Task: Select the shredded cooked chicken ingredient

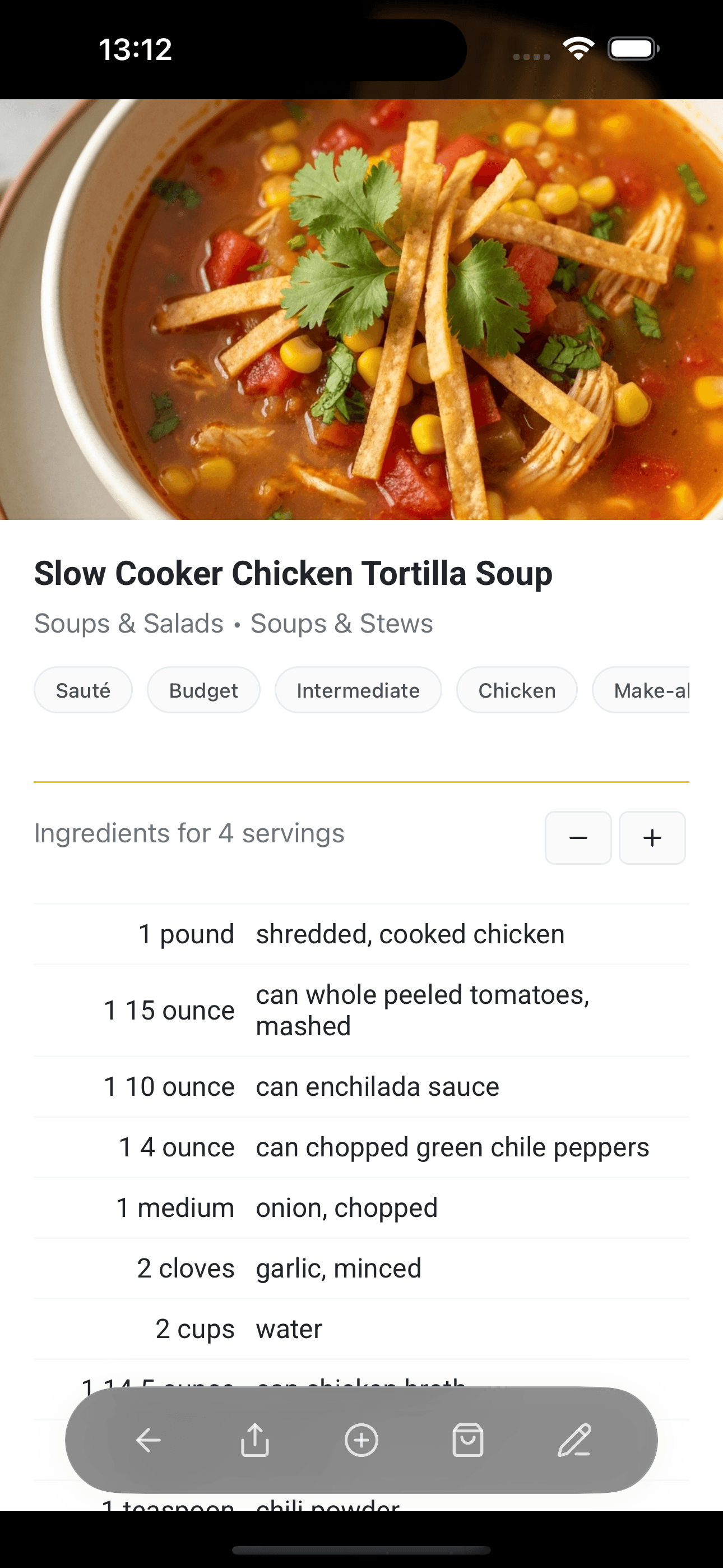Action: pos(361,933)
